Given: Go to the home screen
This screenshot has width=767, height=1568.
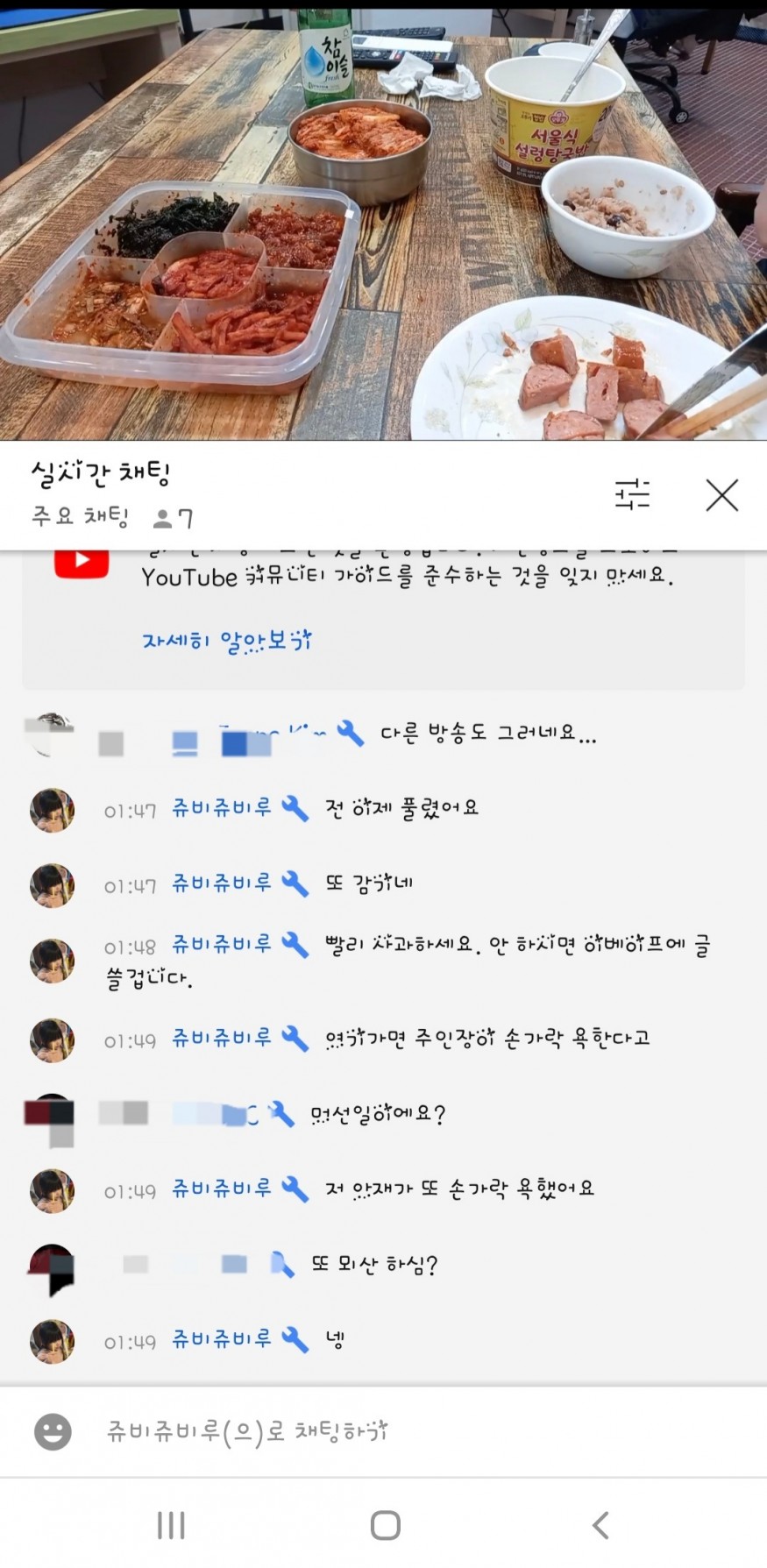Looking at the screenshot, I should tap(385, 1525).
